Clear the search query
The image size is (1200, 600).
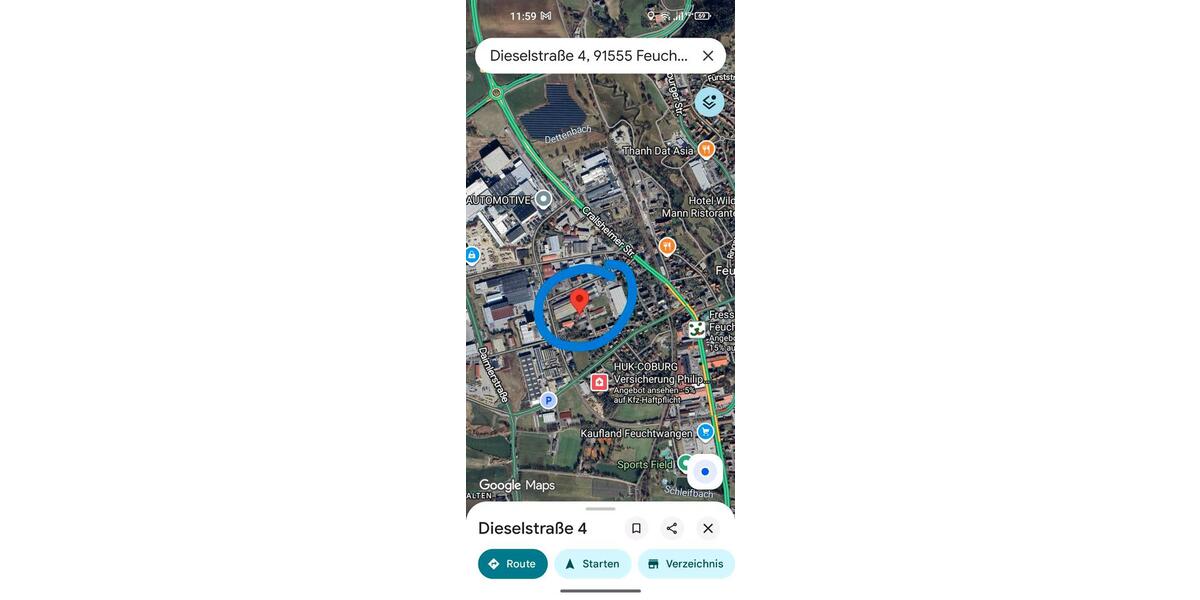708,56
